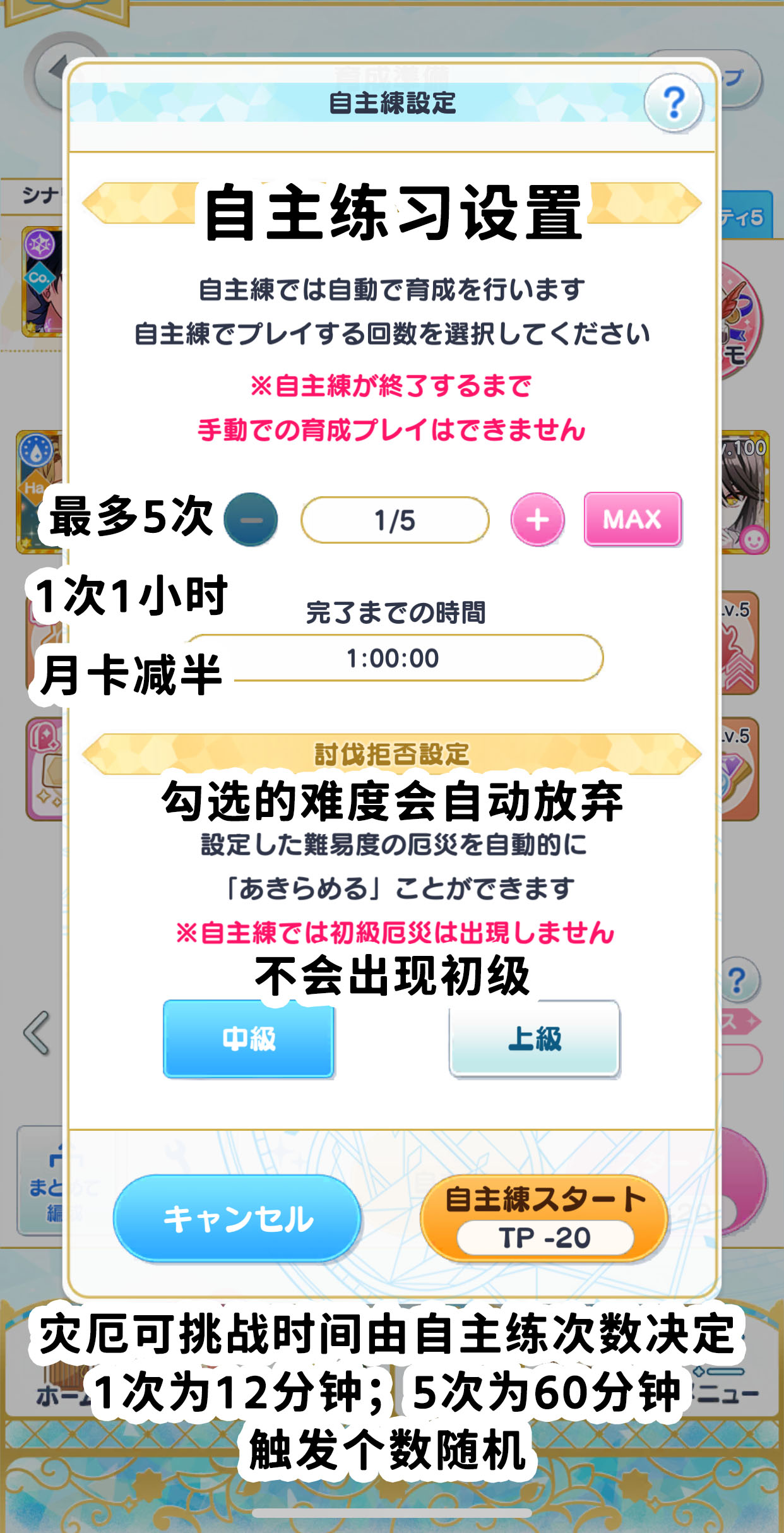Toggle the 中級 difficulty refusal option
This screenshot has height=1533, width=784.
coord(249,1039)
